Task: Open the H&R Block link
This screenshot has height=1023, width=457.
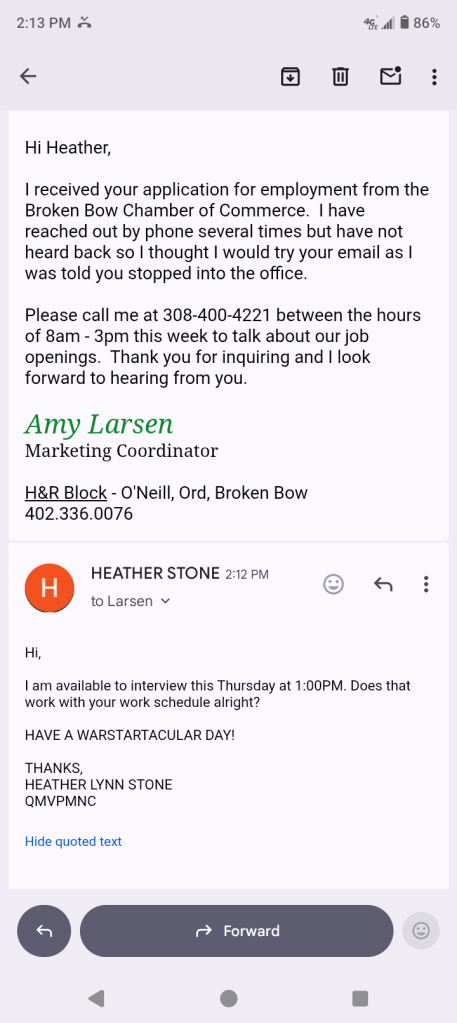Action: tap(65, 493)
